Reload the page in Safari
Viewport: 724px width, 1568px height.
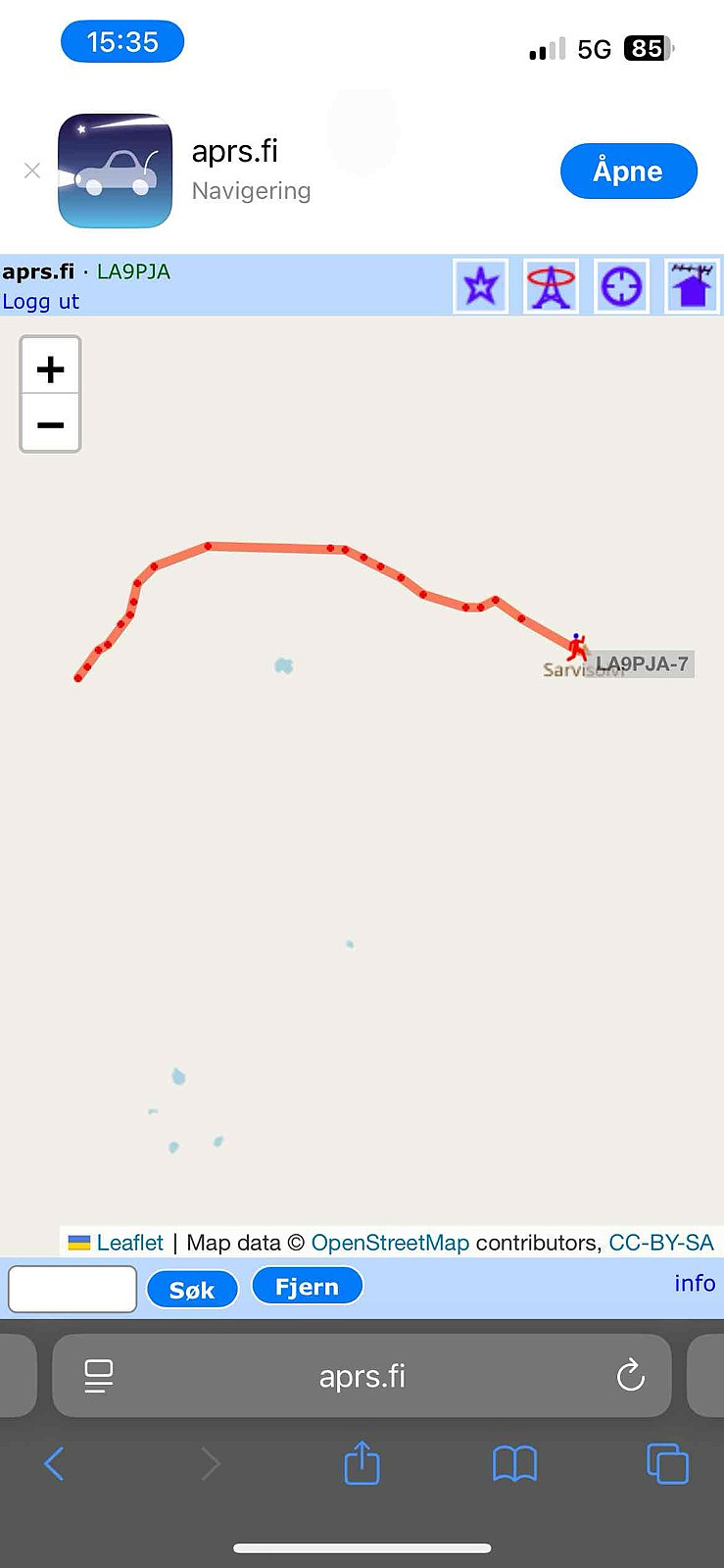pos(631,1376)
